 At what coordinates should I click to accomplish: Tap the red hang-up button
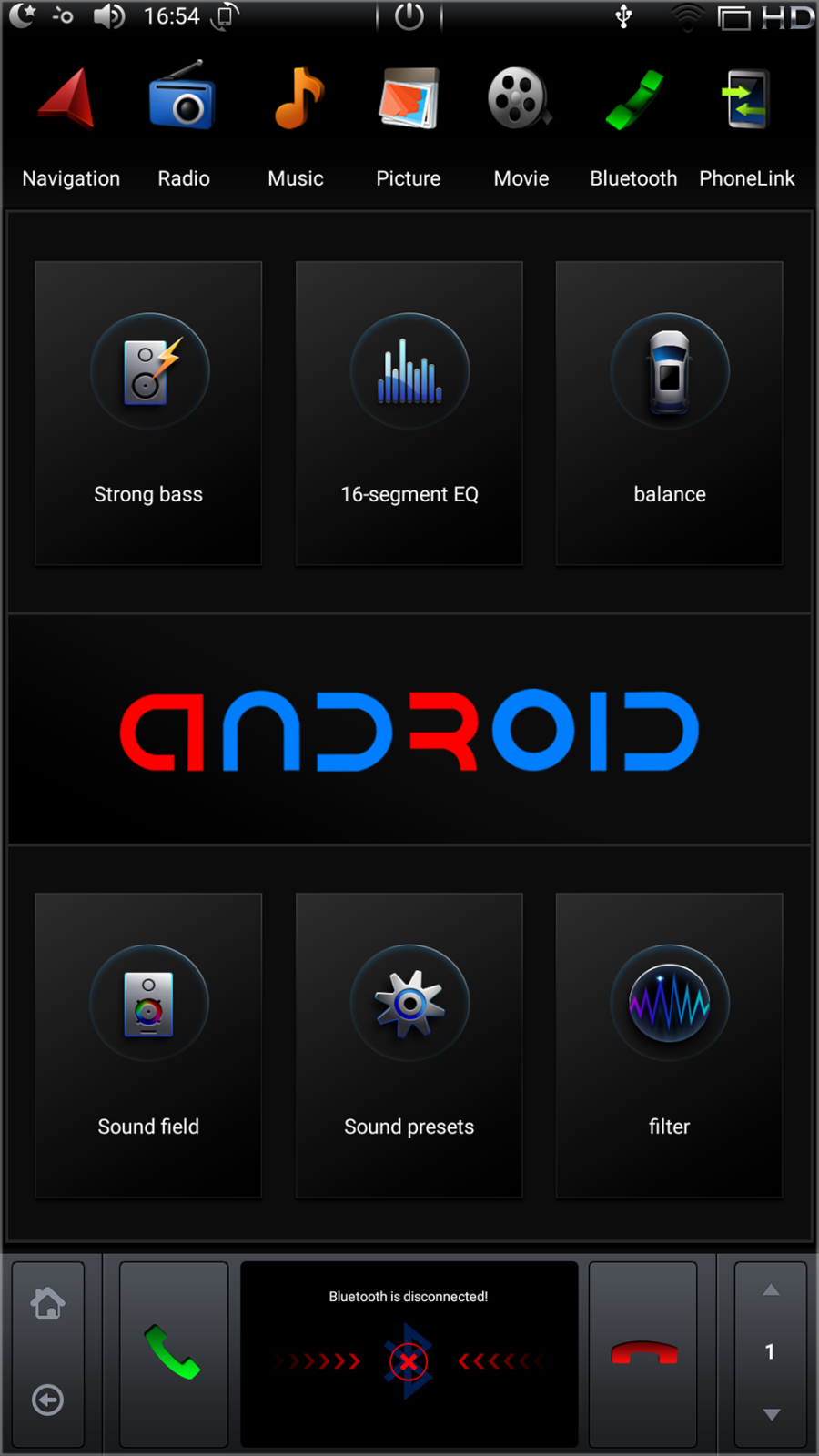(x=643, y=1353)
